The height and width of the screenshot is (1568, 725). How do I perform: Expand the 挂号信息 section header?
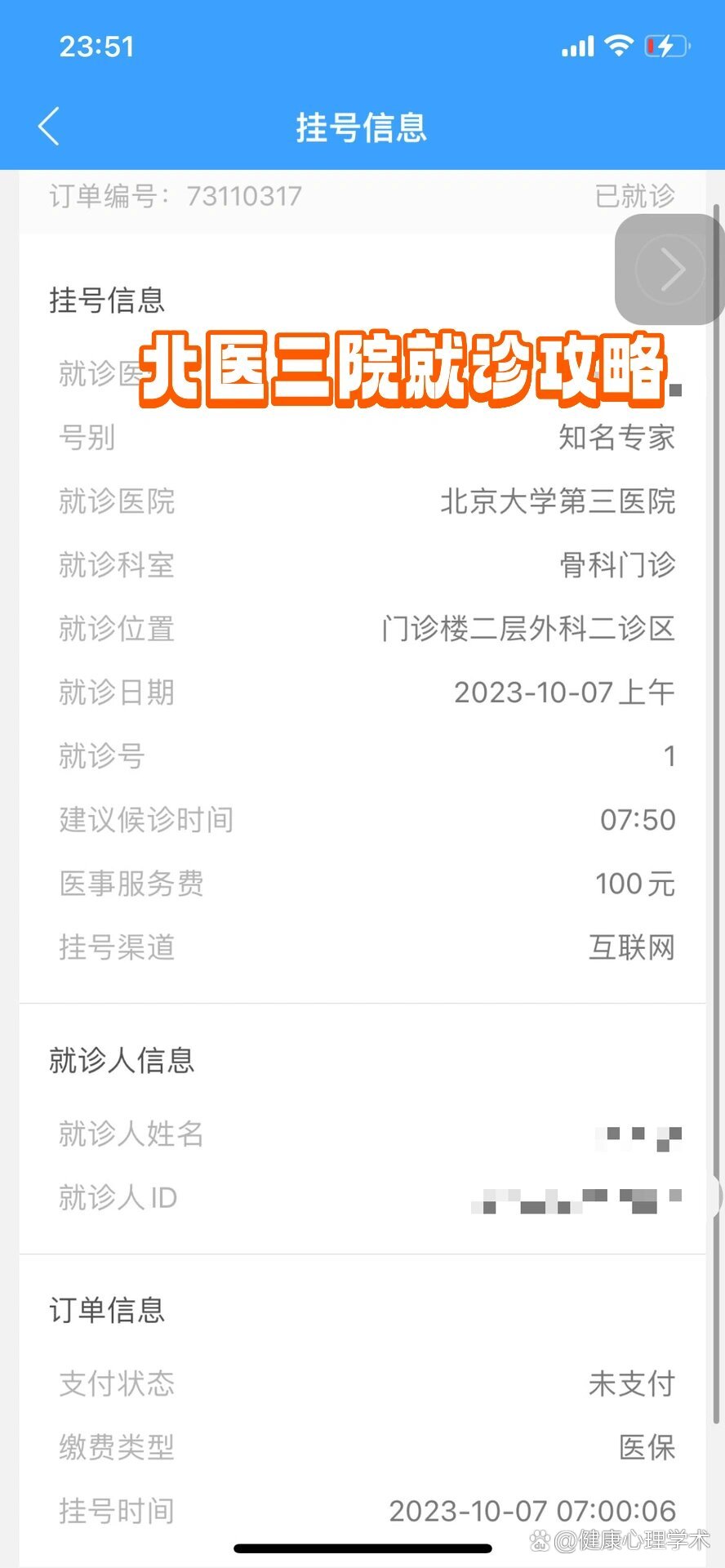click(106, 301)
